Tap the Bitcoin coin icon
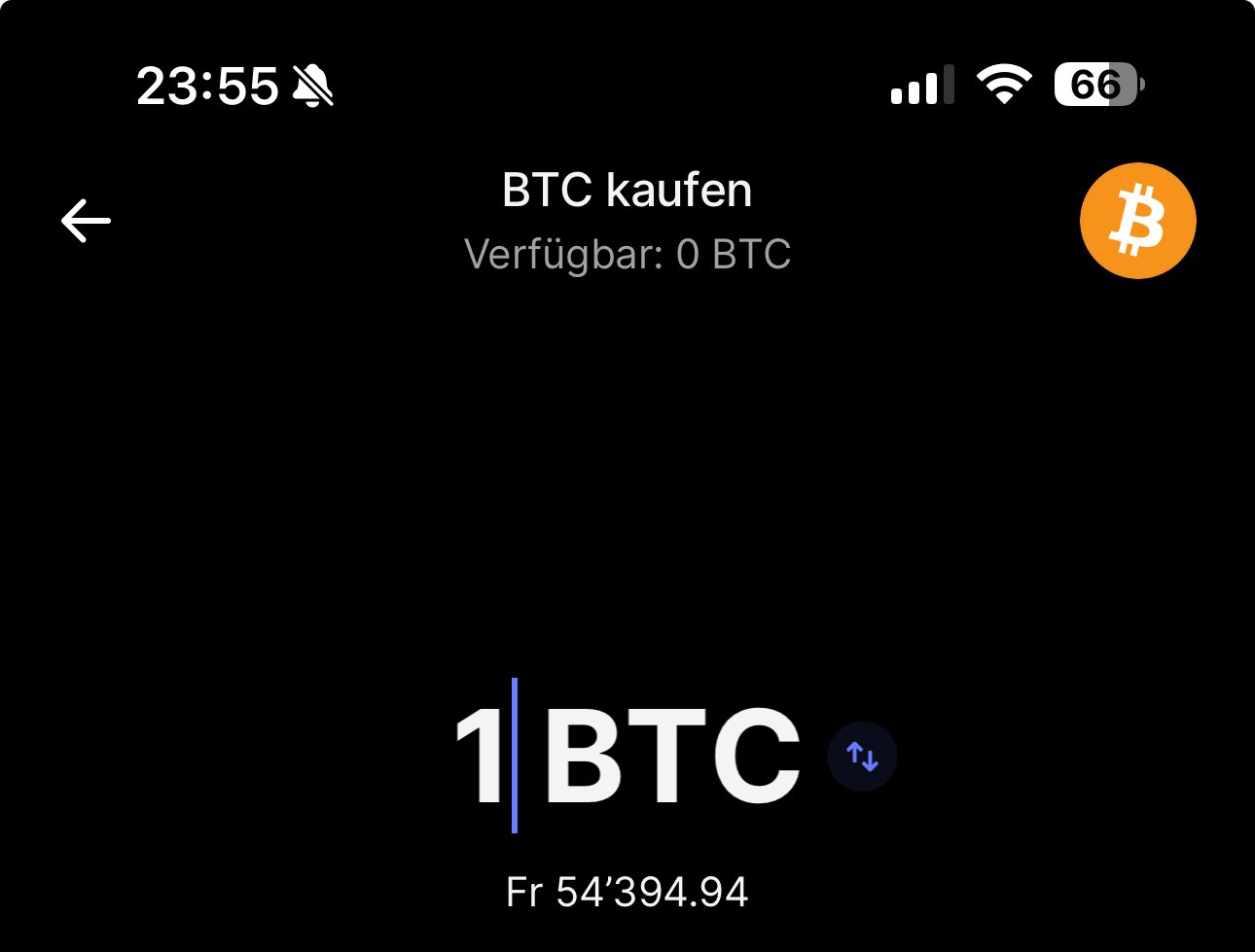 point(1137,221)
